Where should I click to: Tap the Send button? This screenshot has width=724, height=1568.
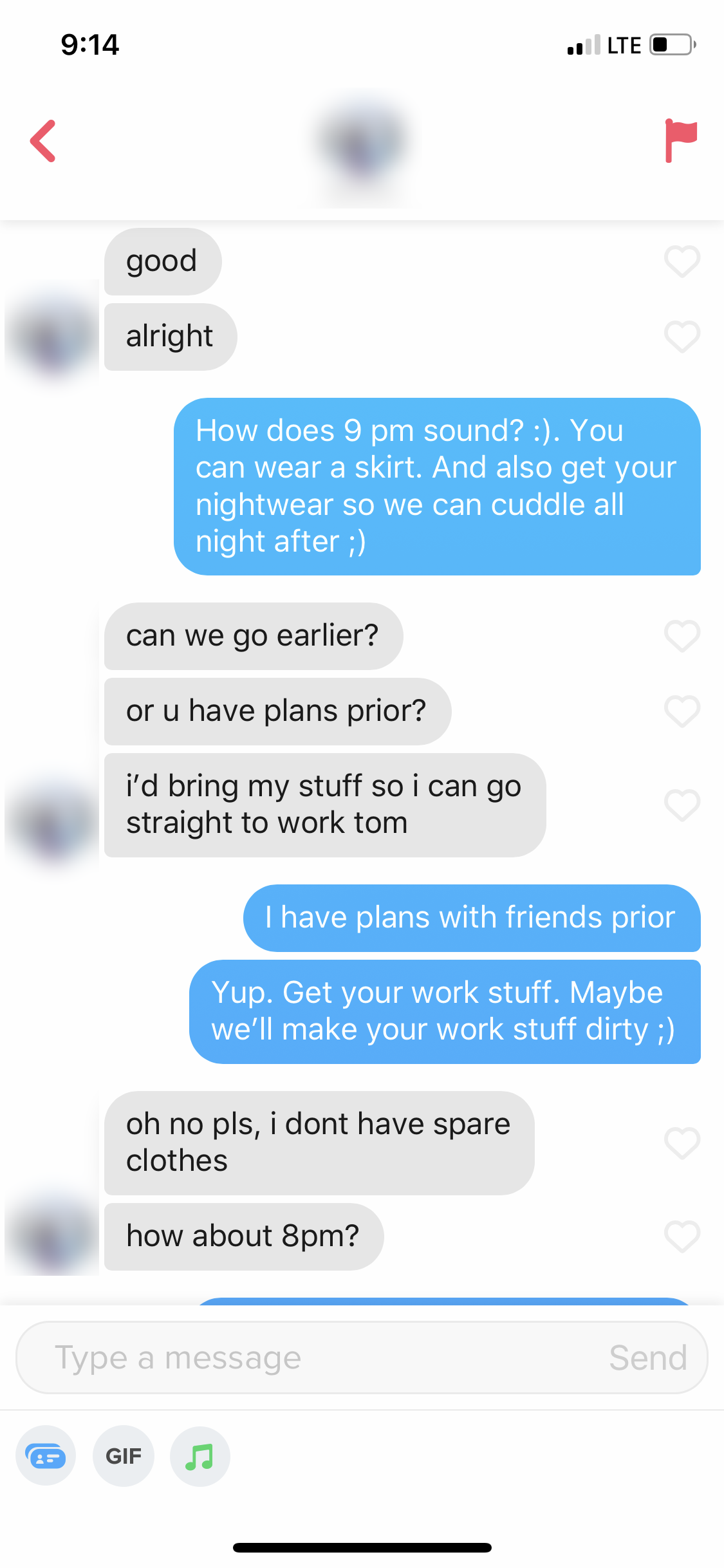pos(647,1358)
